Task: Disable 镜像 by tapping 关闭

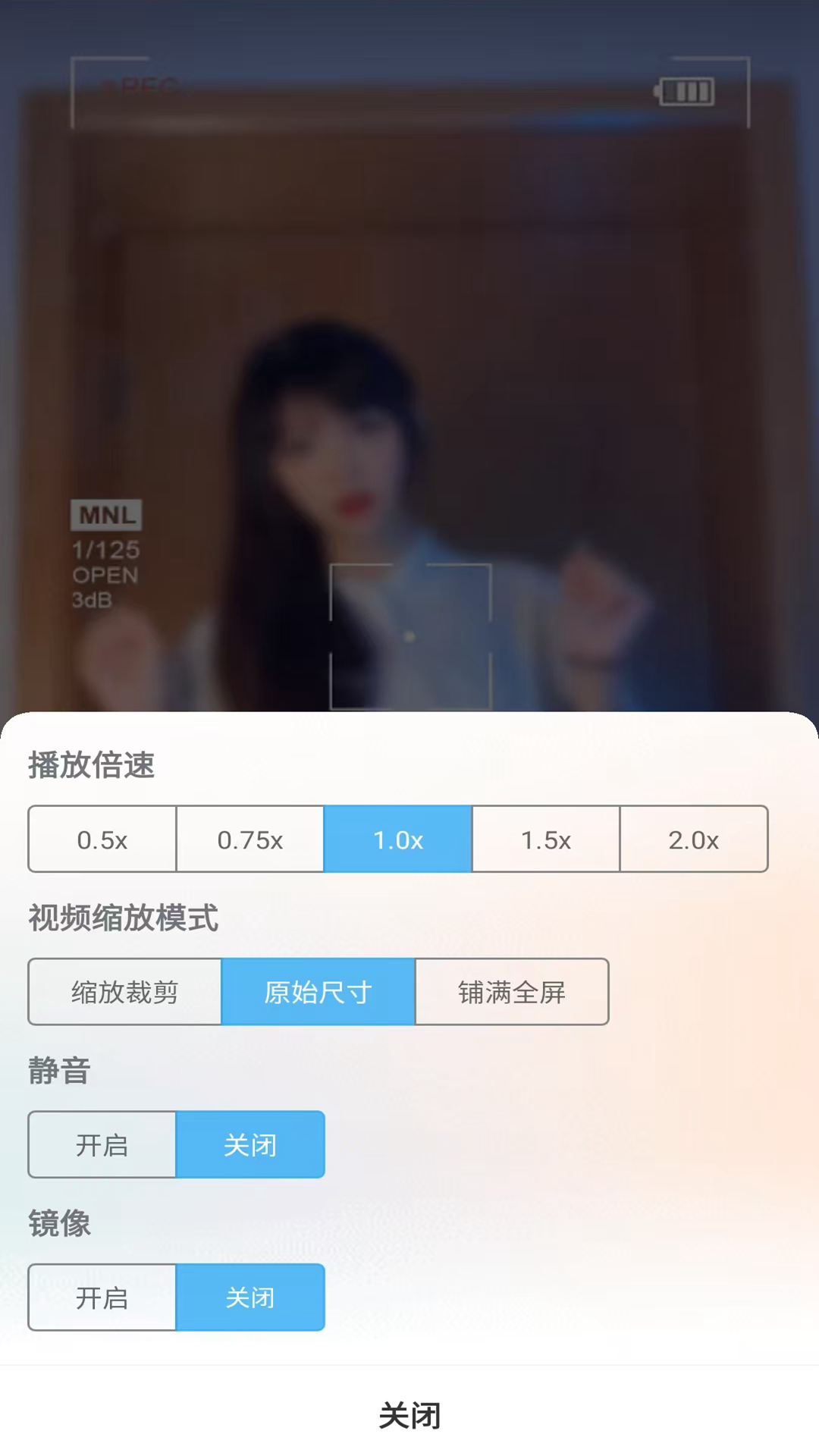Action: [x=251, y=1297]
